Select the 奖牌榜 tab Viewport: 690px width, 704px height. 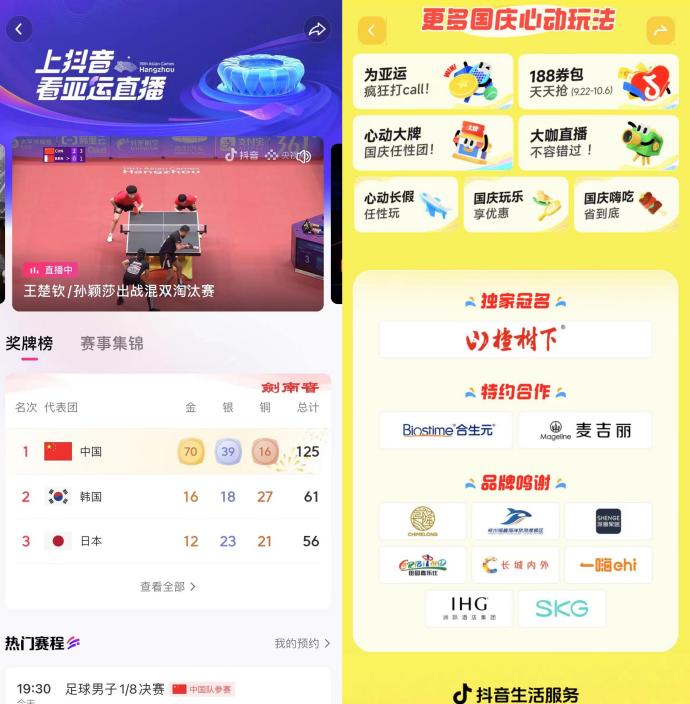(x=29, y=343)
